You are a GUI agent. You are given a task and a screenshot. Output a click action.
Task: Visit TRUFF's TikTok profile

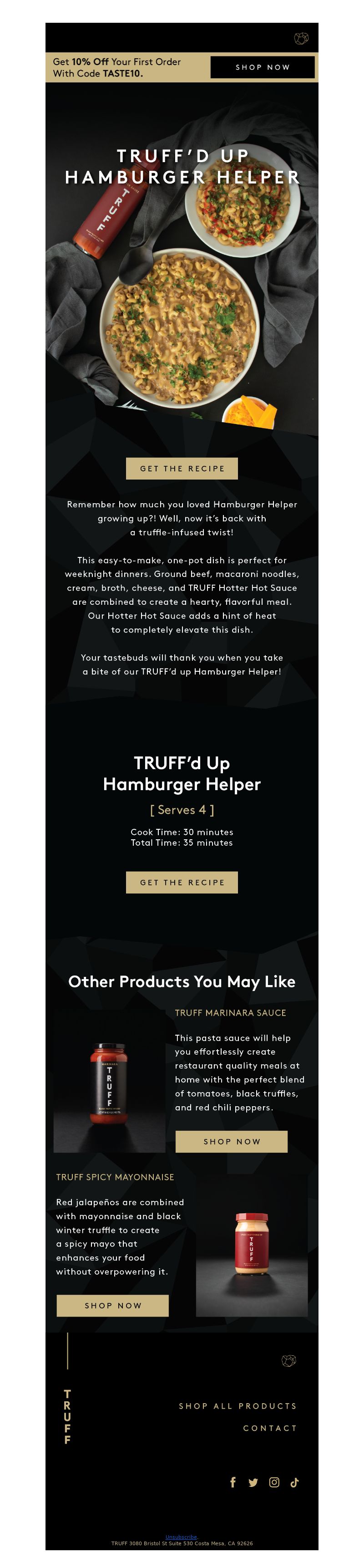pyautogui.click(x=294, y=1482)
